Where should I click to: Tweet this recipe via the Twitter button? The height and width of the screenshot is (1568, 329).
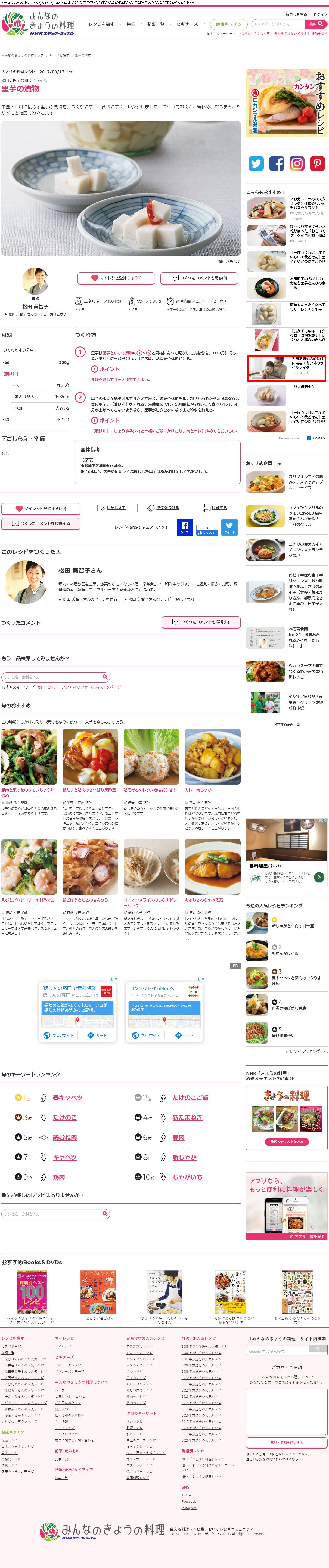point(229,527)
